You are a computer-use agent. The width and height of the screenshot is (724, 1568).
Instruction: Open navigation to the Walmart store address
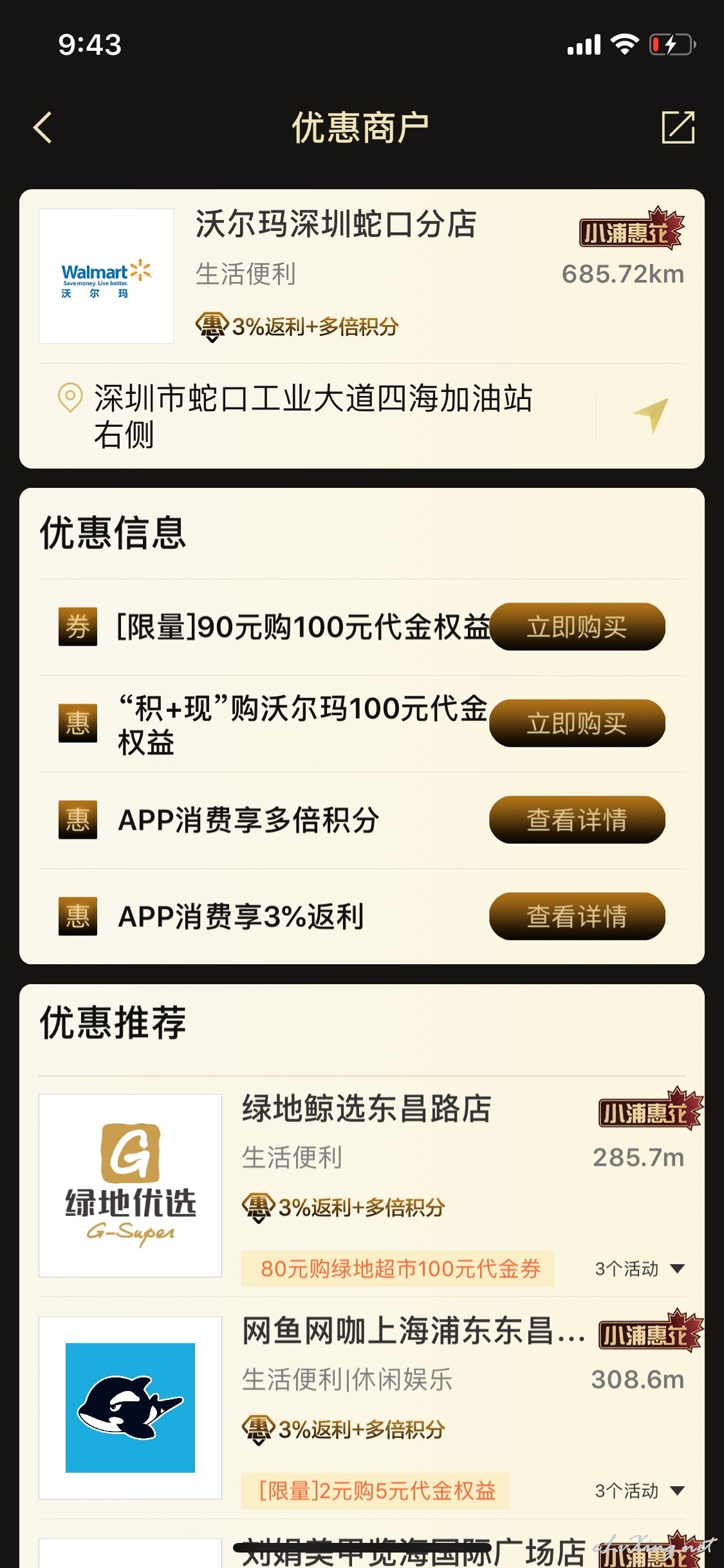tap(651, 415)
